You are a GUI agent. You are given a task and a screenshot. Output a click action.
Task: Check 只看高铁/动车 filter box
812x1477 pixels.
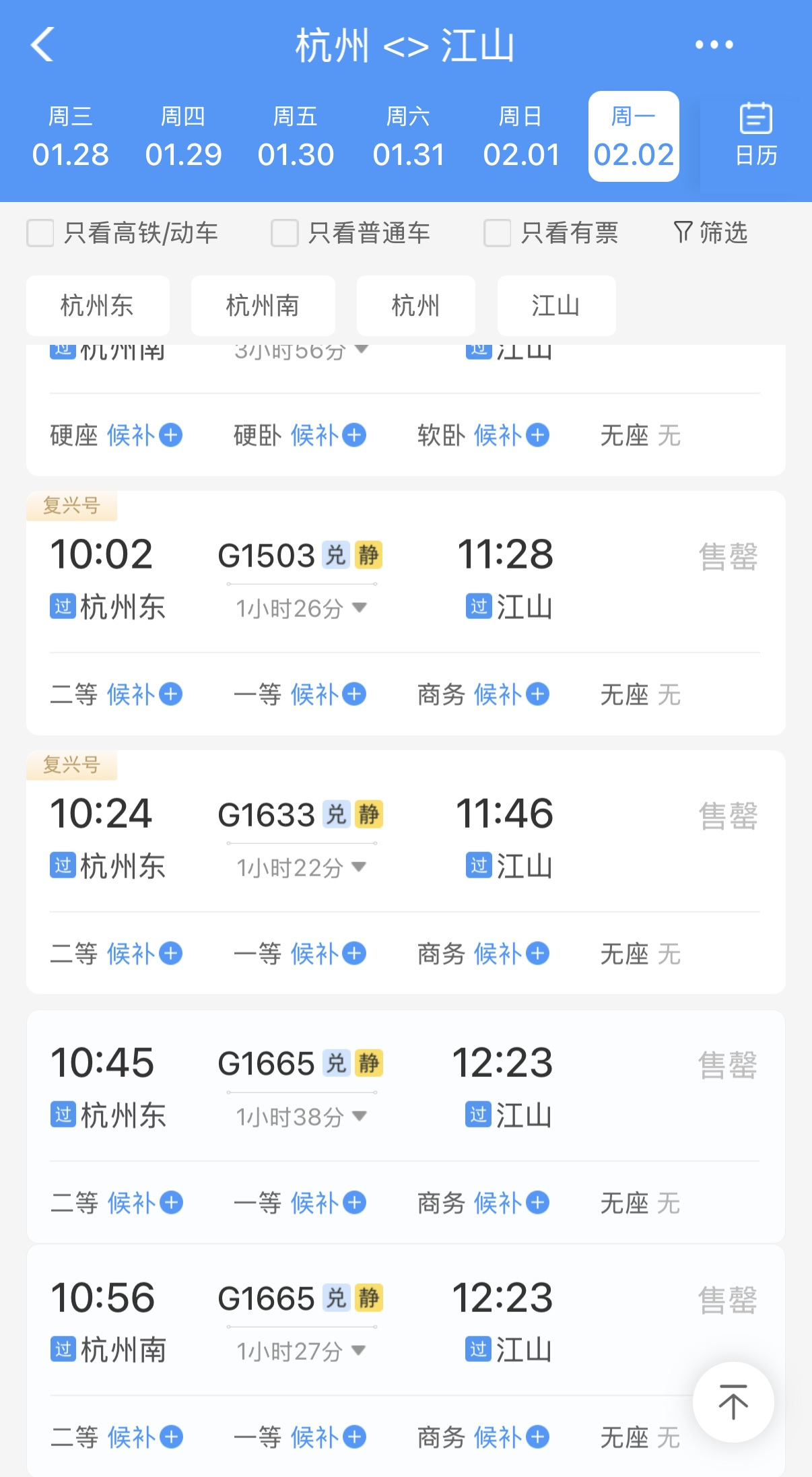(40, 233)
